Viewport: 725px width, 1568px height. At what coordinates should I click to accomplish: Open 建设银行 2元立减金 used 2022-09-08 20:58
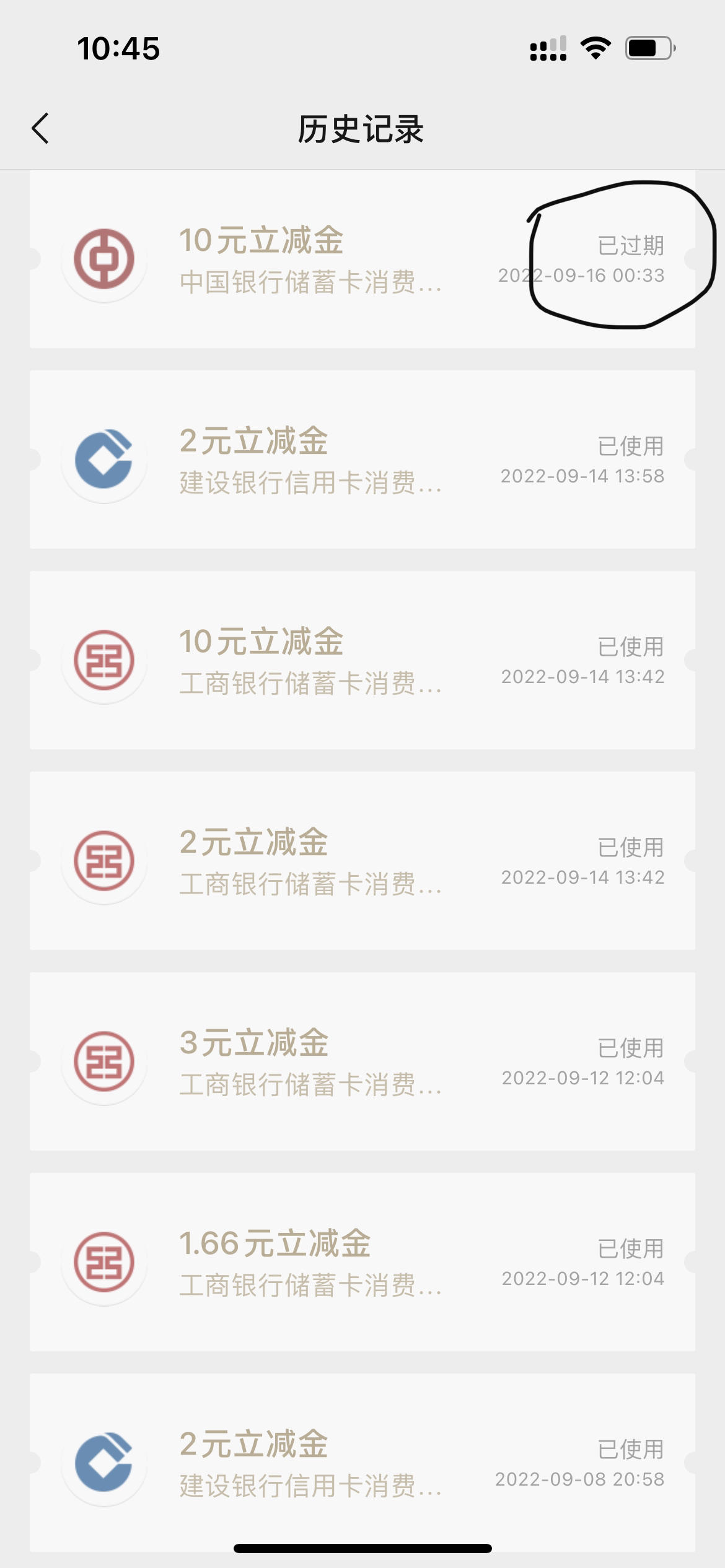[x=362, y=1463]
